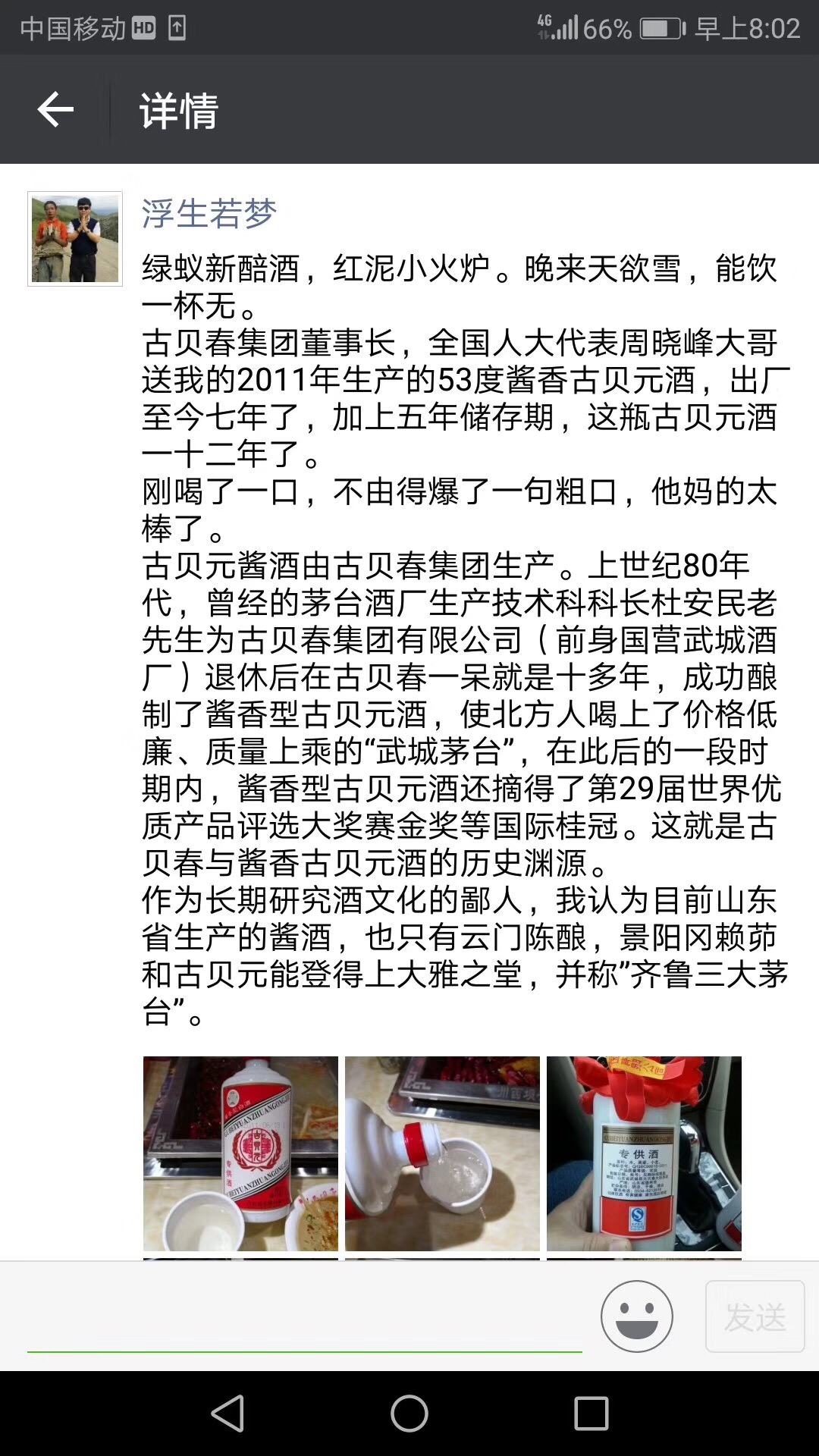Open 浮生若梦's profile by name
The image size is (819, 1456).
[209, 214]
